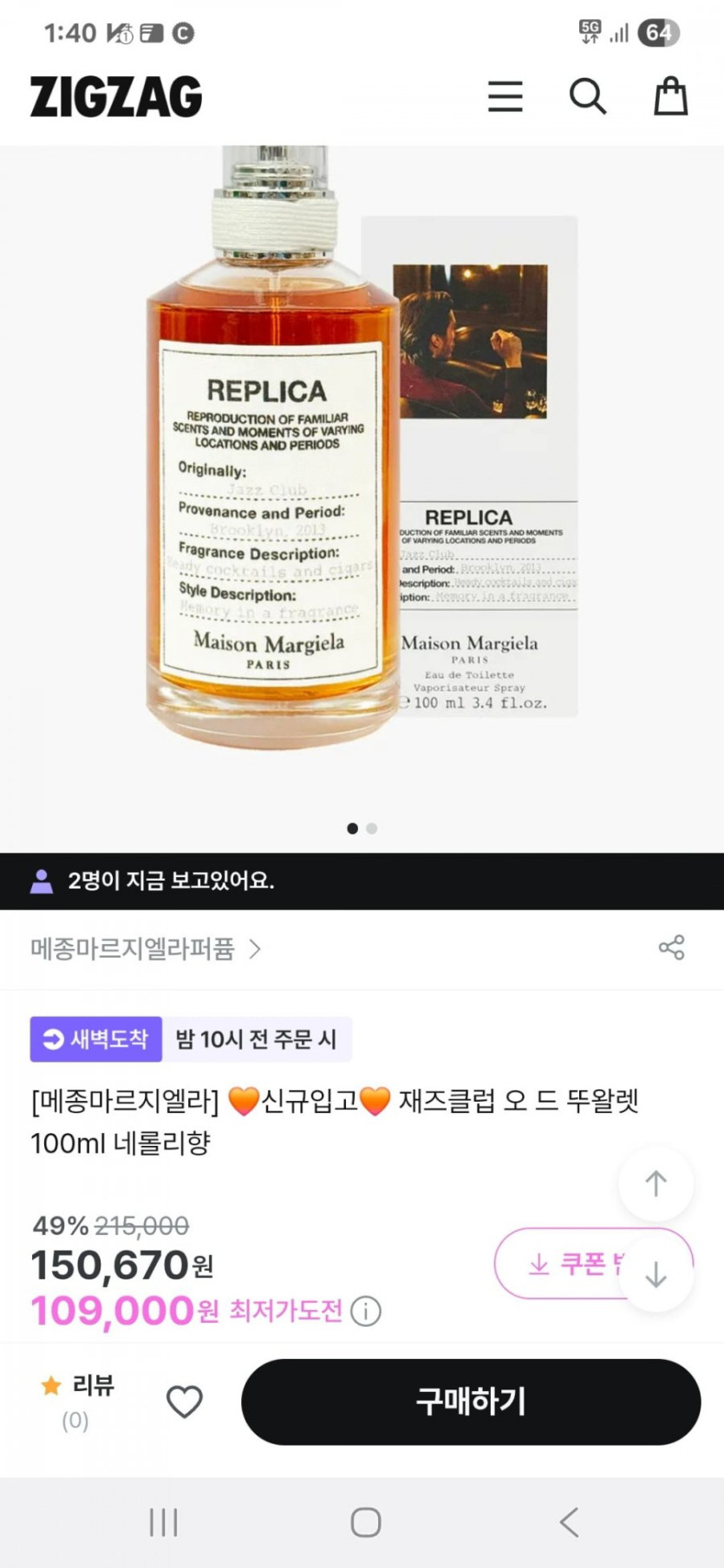Open system recent apps
The width and height of the screenshot is (724, 1568).
pos(163,1522)
